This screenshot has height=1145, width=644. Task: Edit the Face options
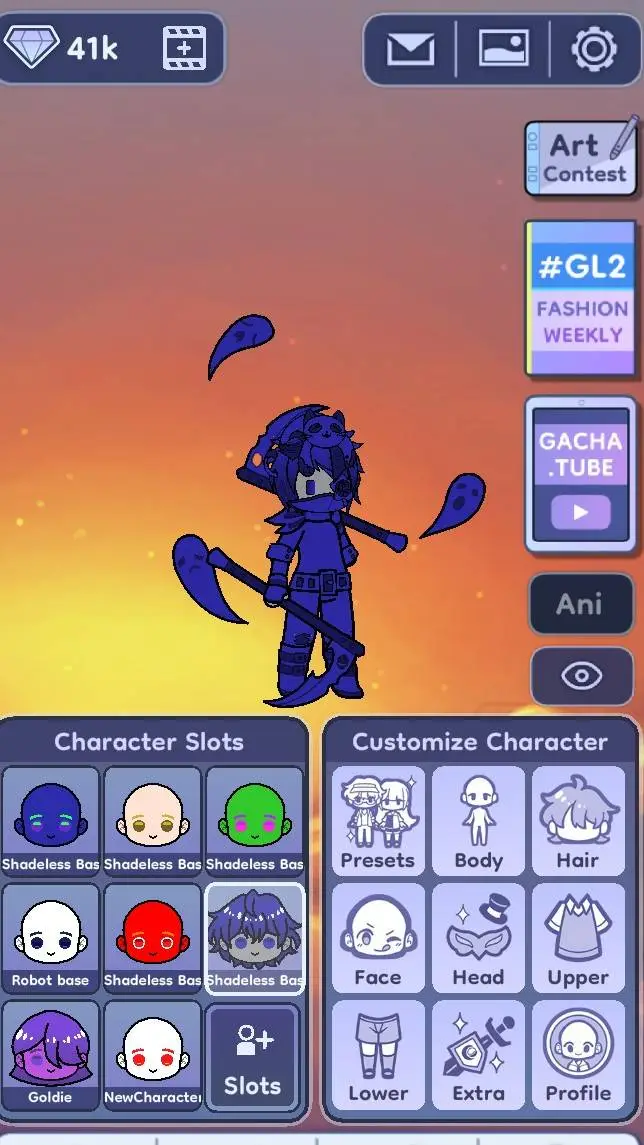pos(377,937)
